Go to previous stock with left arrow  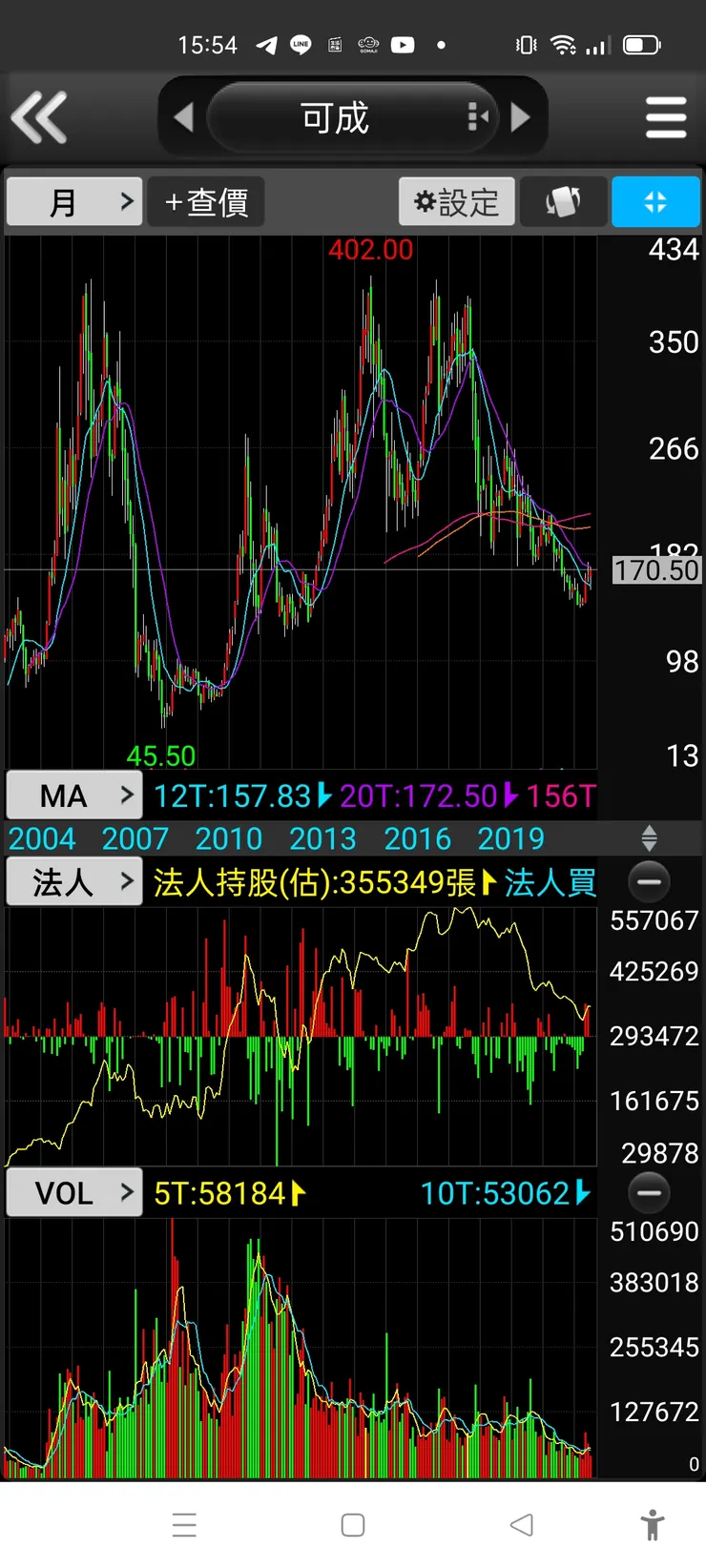185,116
